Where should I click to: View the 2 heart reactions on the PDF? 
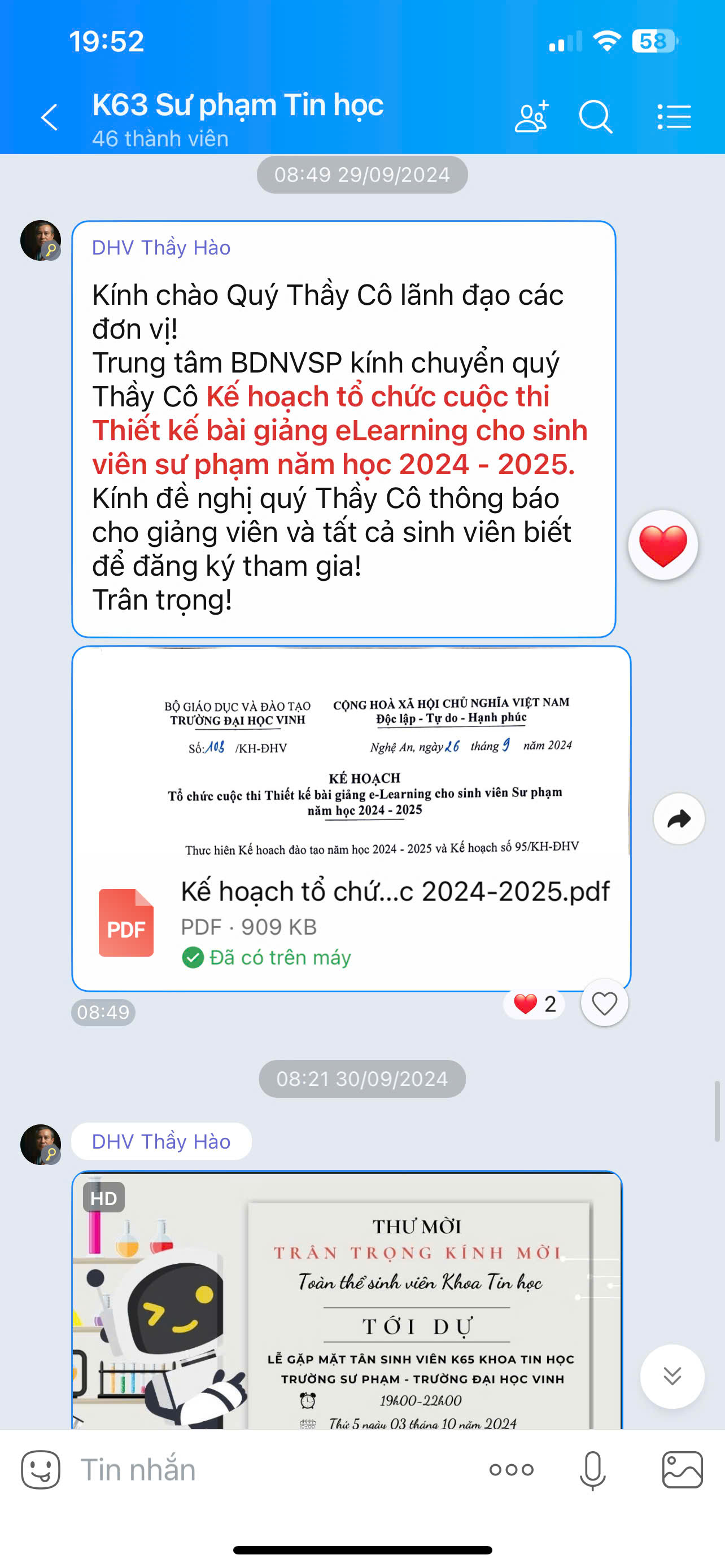pos(535,1004)
